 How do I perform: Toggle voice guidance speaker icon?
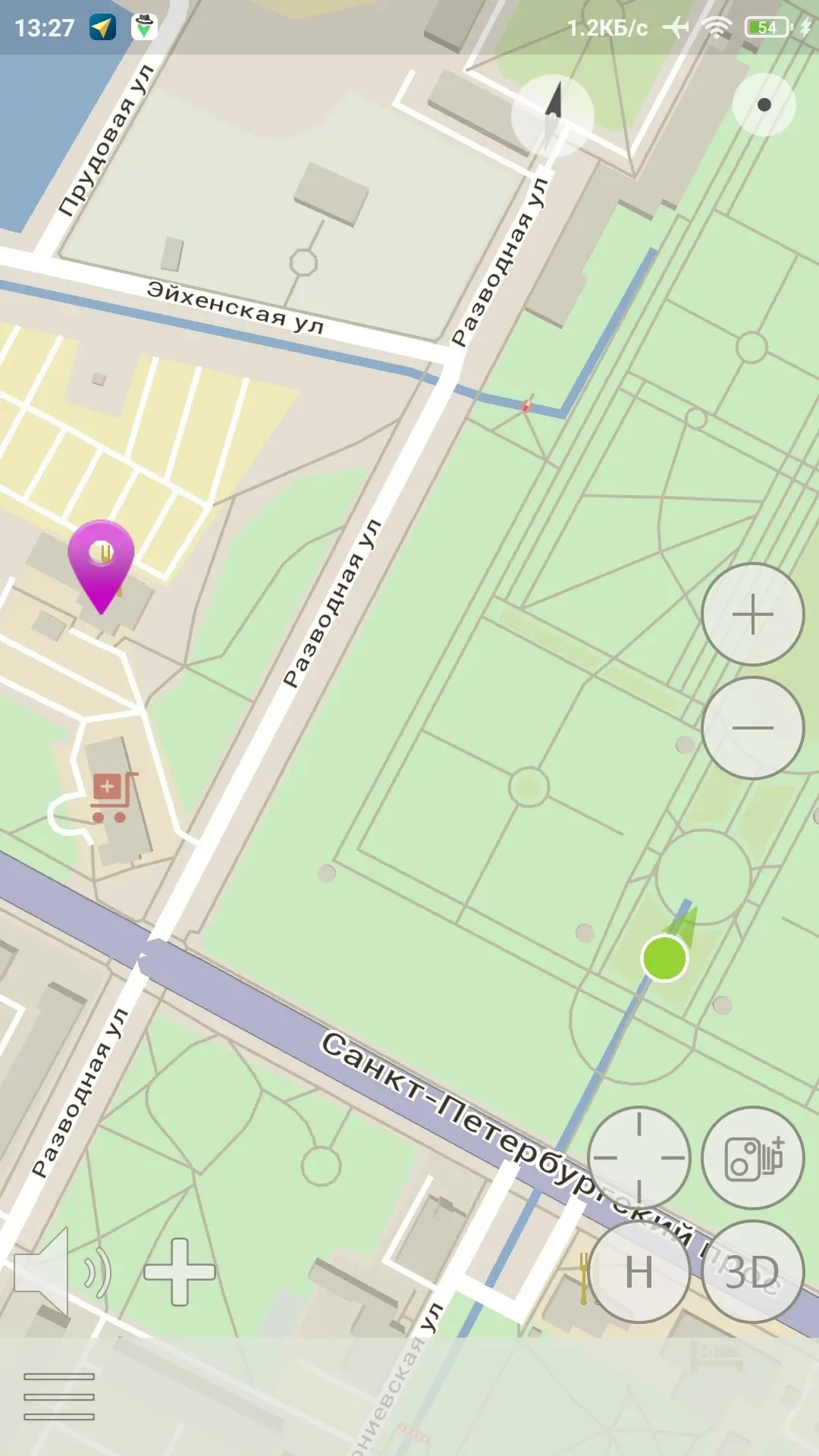[63, 1272]
